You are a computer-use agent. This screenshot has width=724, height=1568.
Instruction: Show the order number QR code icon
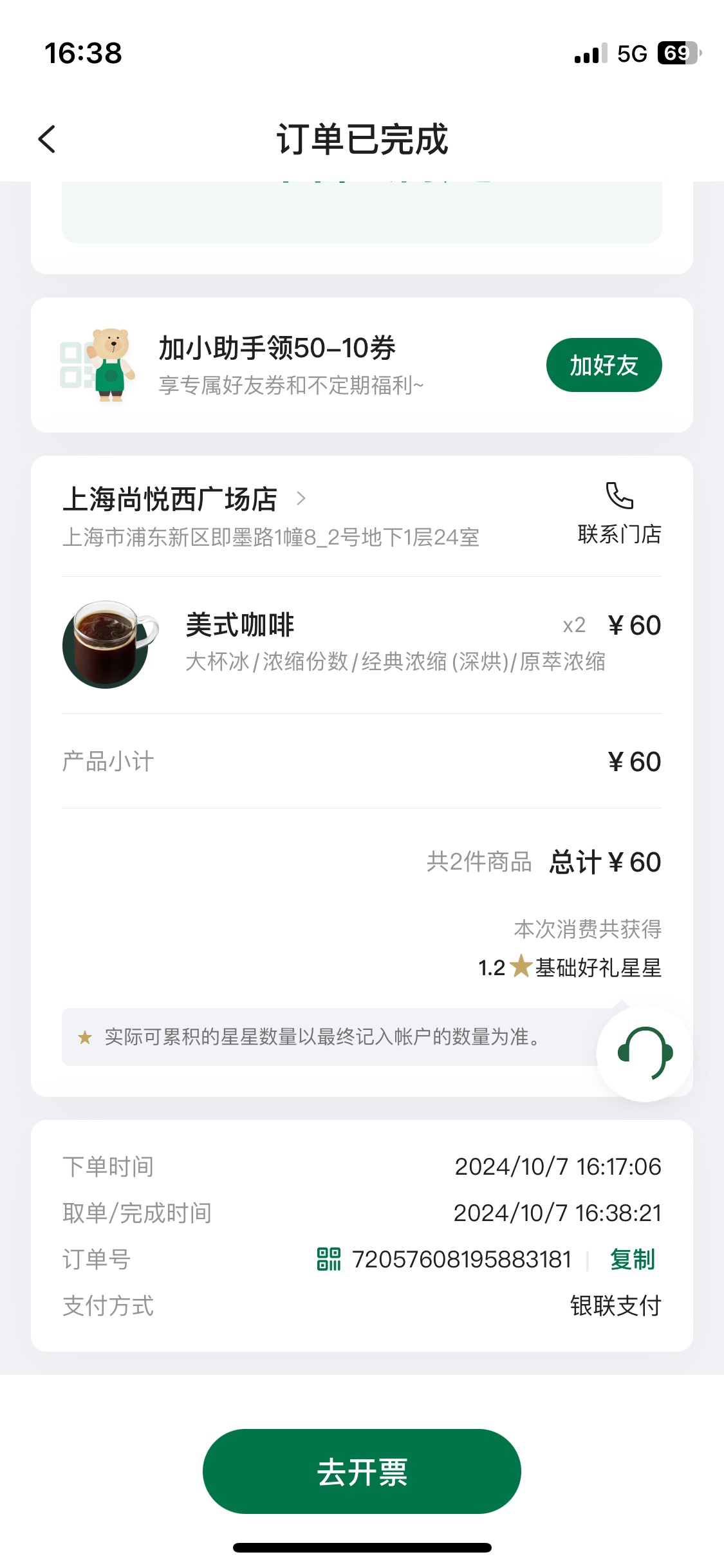coord(328,1259)
